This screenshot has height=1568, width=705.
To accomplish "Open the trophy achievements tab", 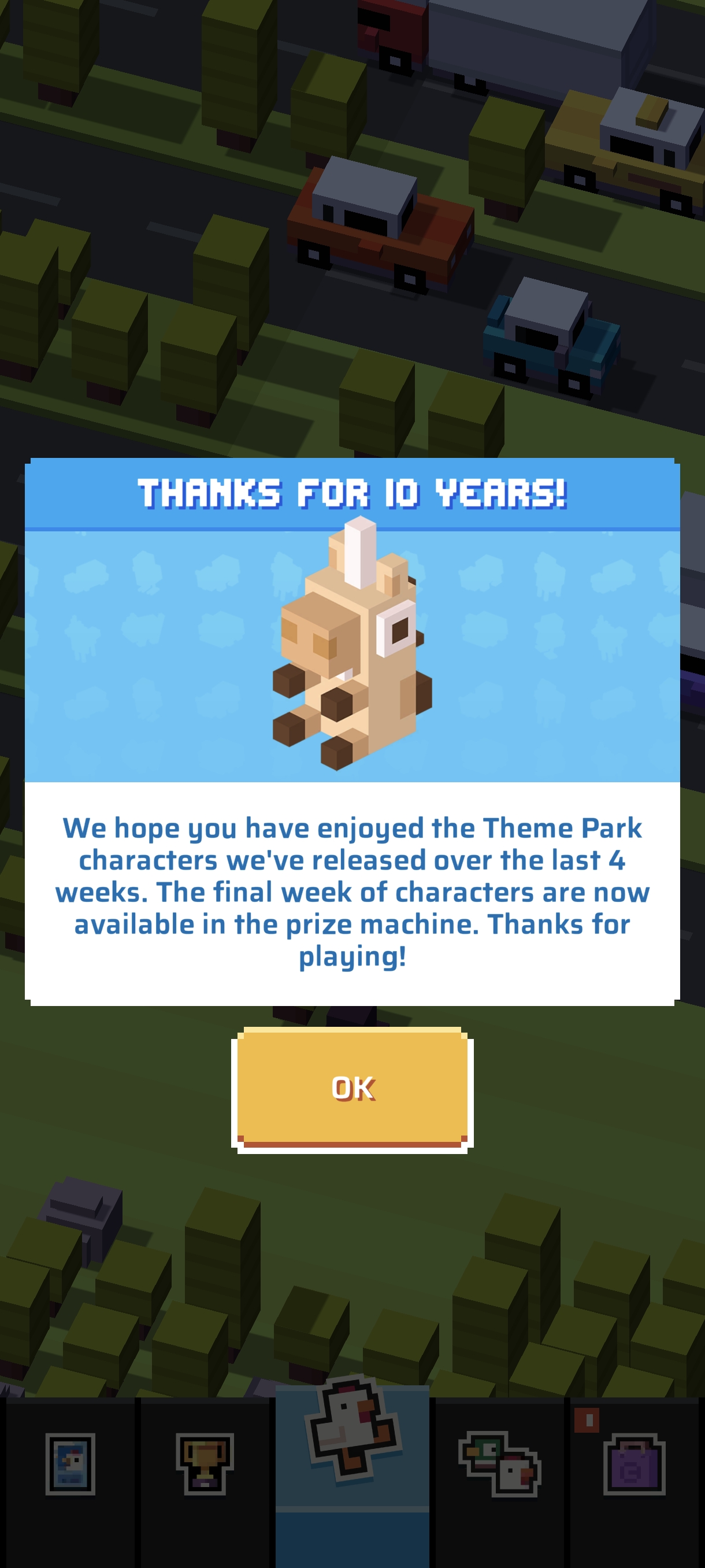I will [x=205, y=1463].
